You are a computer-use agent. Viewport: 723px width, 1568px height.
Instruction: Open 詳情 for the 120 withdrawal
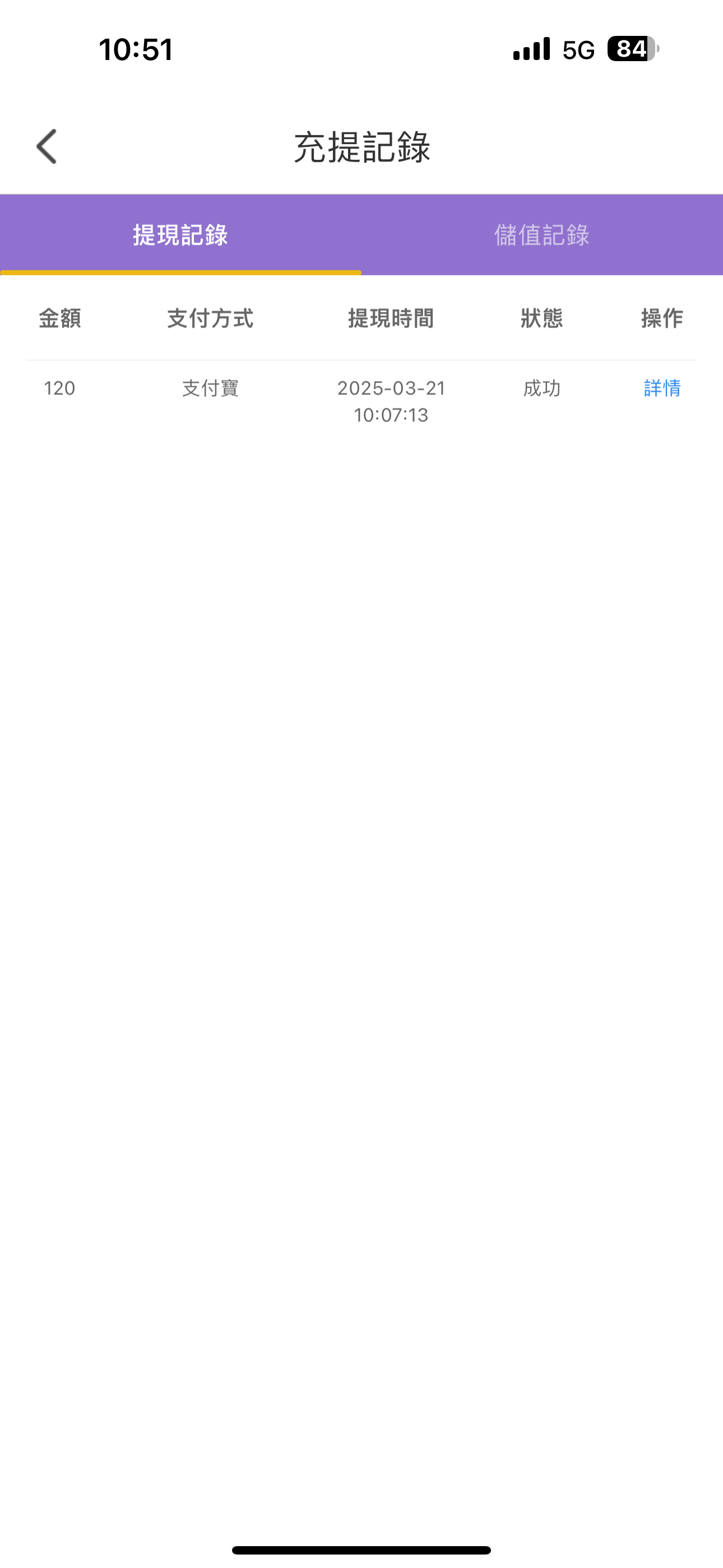click(x=661, y=388)
